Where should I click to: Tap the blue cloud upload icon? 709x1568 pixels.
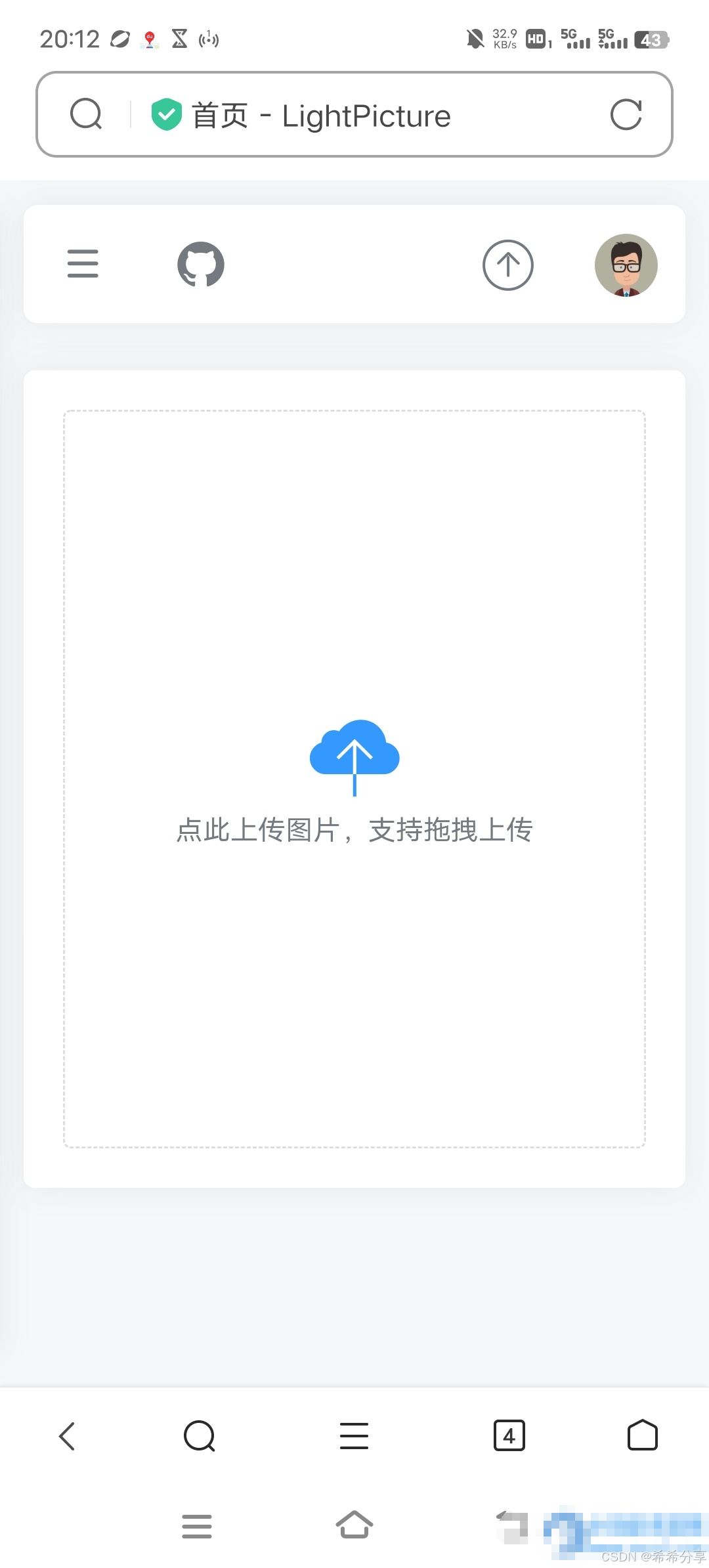point(354,755)
